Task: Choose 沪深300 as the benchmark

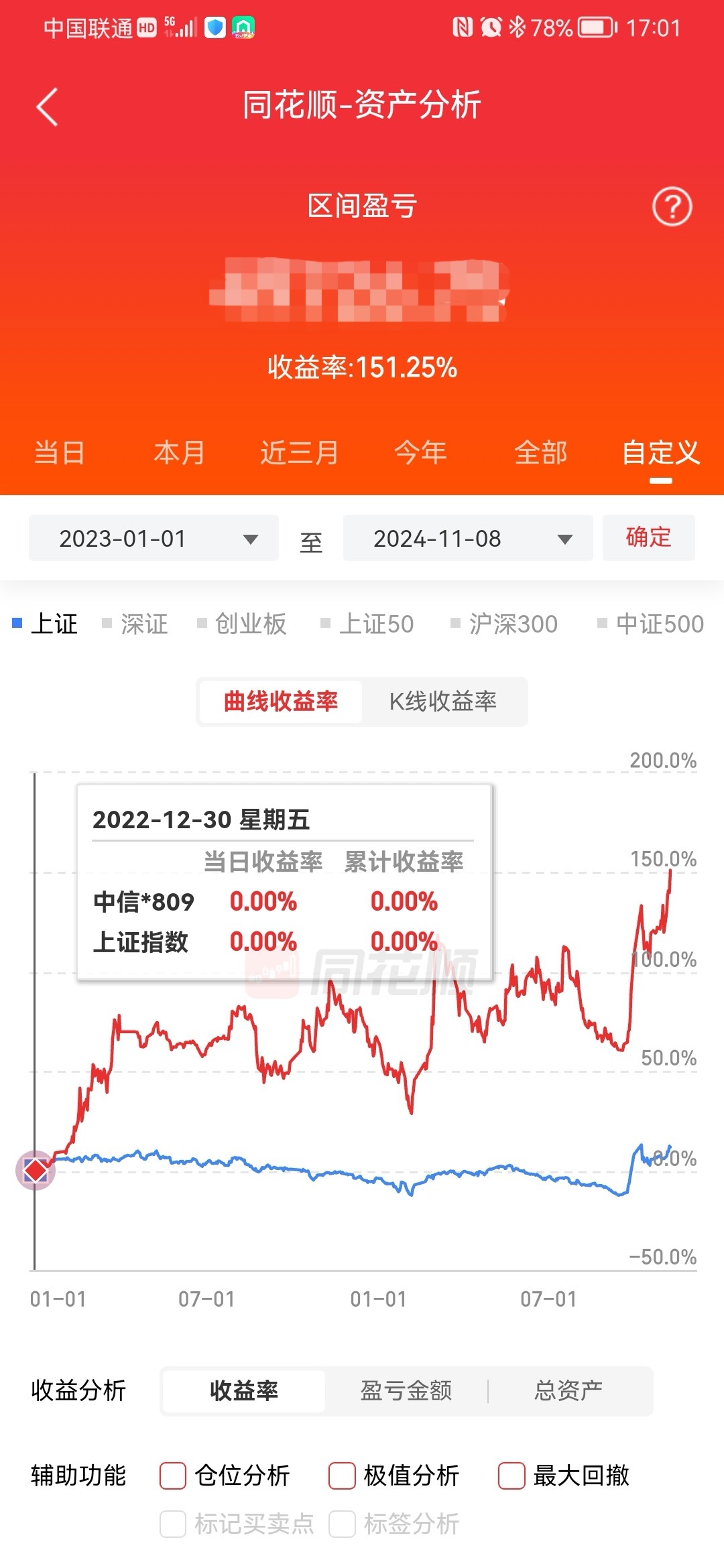Action: [x=504, y=624]
